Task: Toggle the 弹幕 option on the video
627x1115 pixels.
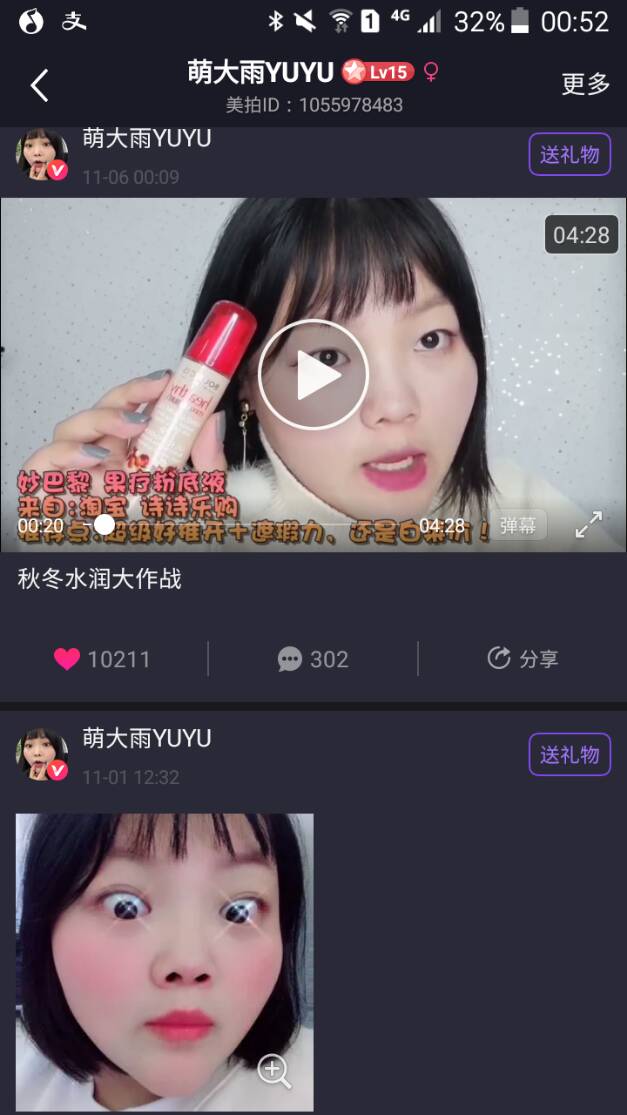Action: pos(517,526)
